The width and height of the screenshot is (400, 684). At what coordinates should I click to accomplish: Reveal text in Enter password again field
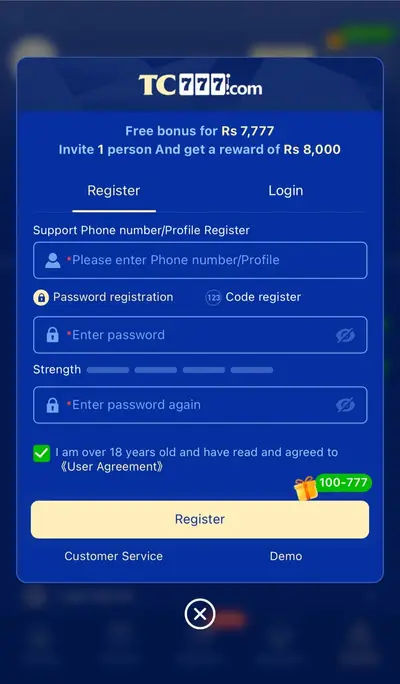345,405
